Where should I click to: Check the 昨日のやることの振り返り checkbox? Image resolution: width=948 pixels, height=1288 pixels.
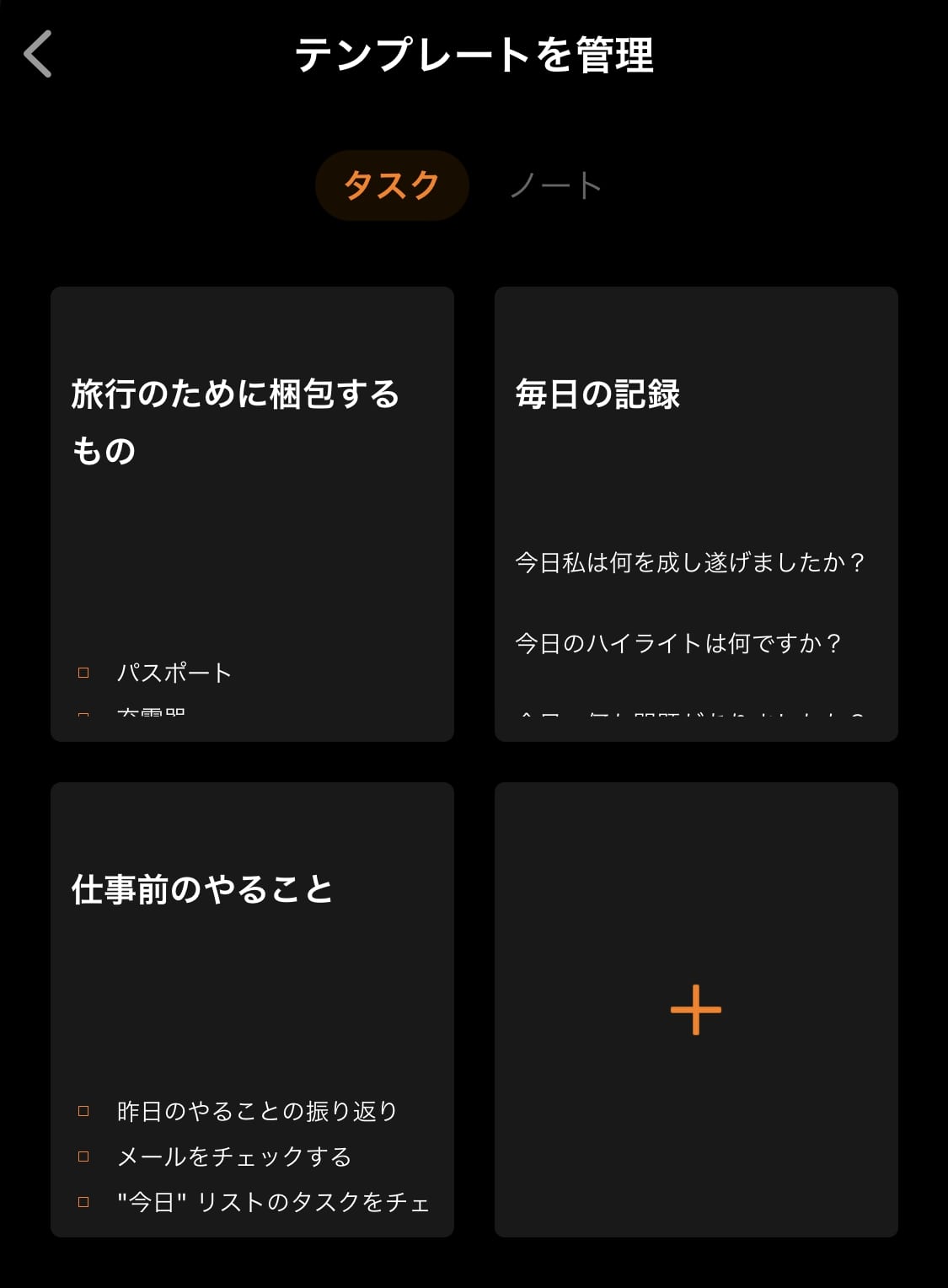(x=83, y=1111)
